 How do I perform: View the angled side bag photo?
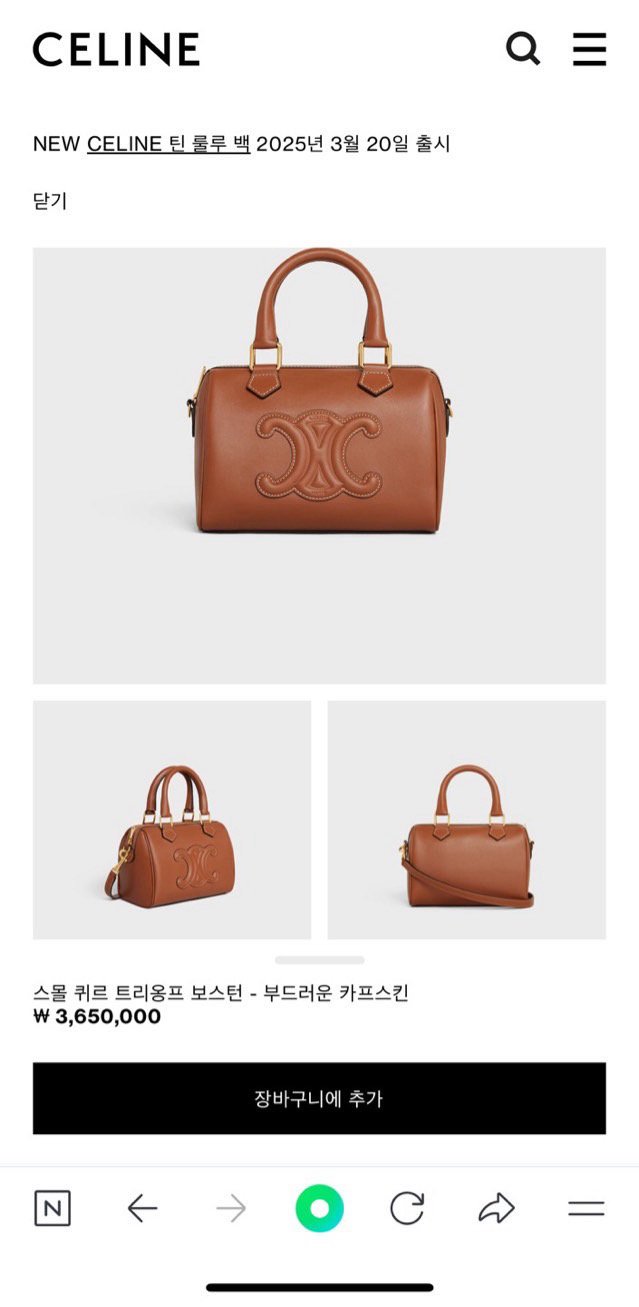point(171,819)
